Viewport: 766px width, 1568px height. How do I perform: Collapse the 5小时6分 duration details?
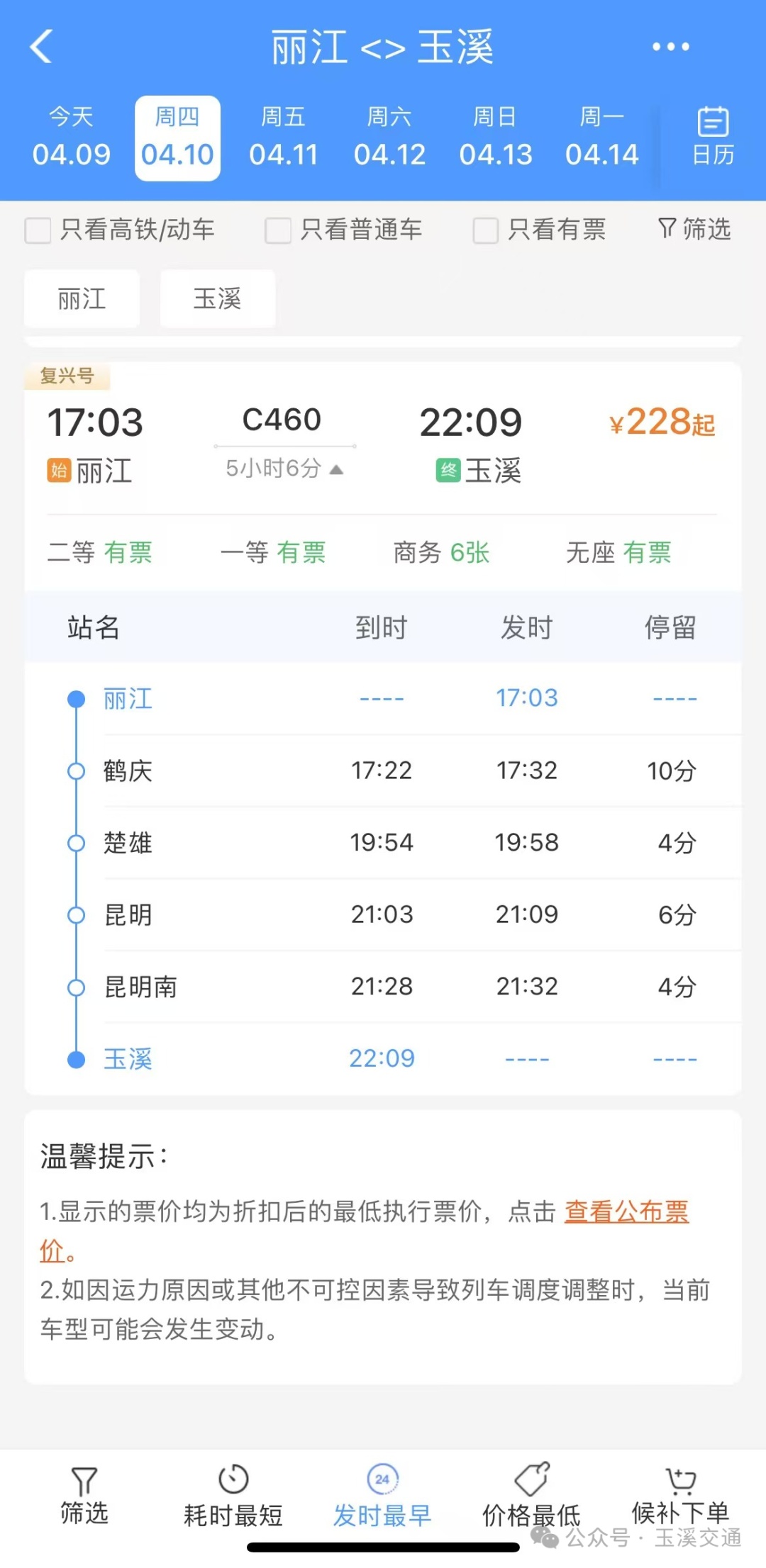click(x=285, y=469)
